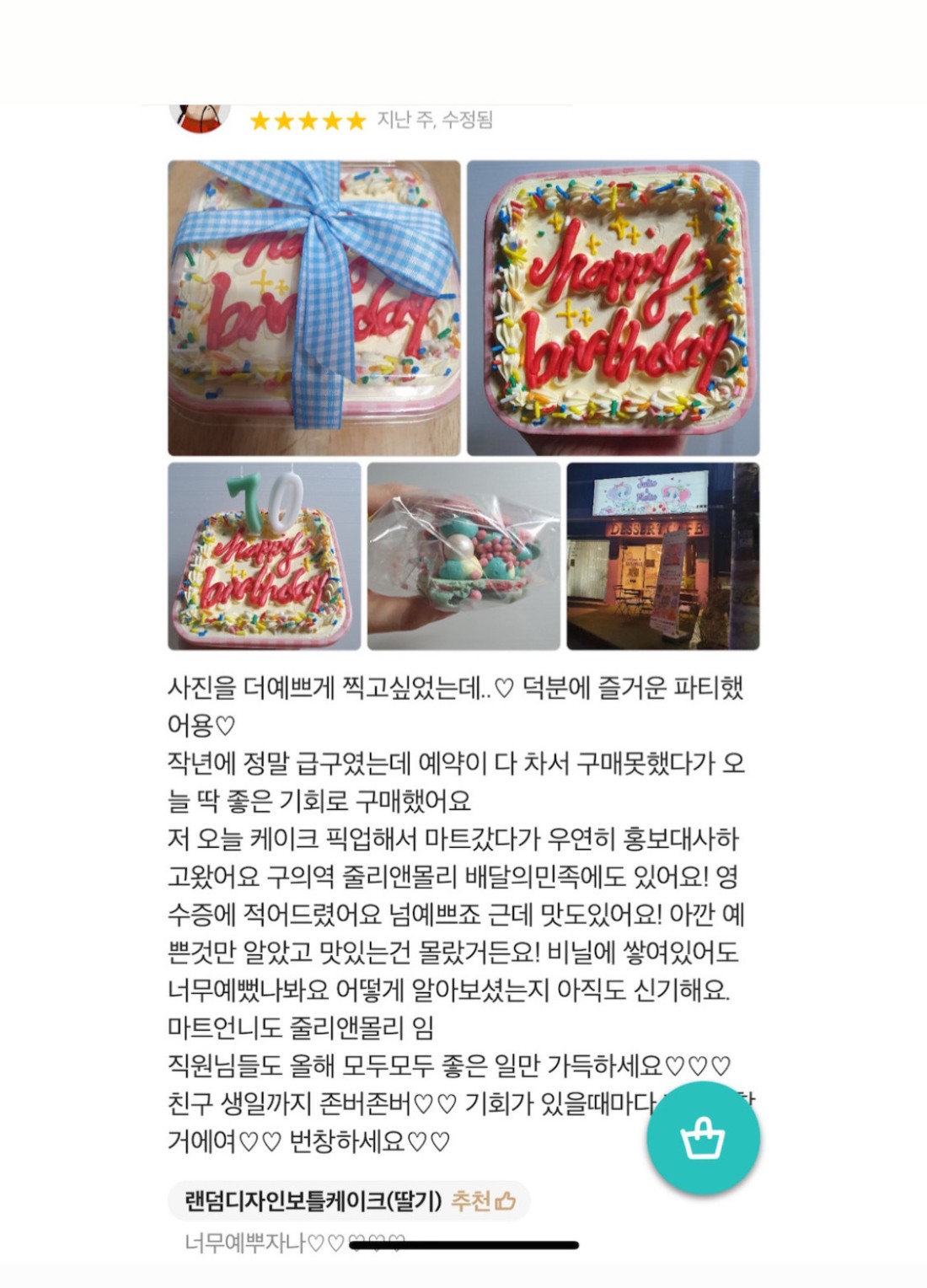Open the reviewer's profile picture
927x1288 pixels.
201,118
